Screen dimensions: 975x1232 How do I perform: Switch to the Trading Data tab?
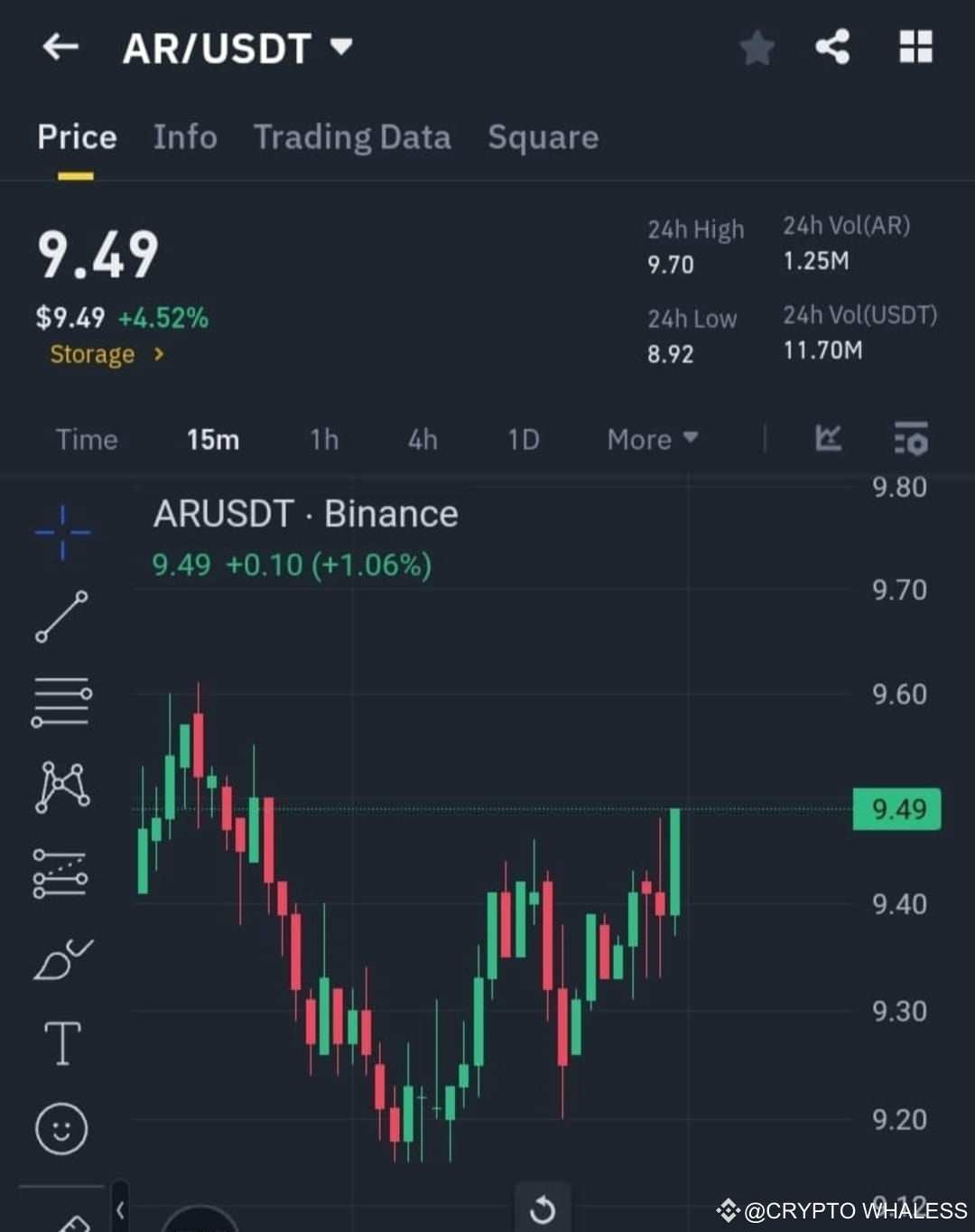353,137
